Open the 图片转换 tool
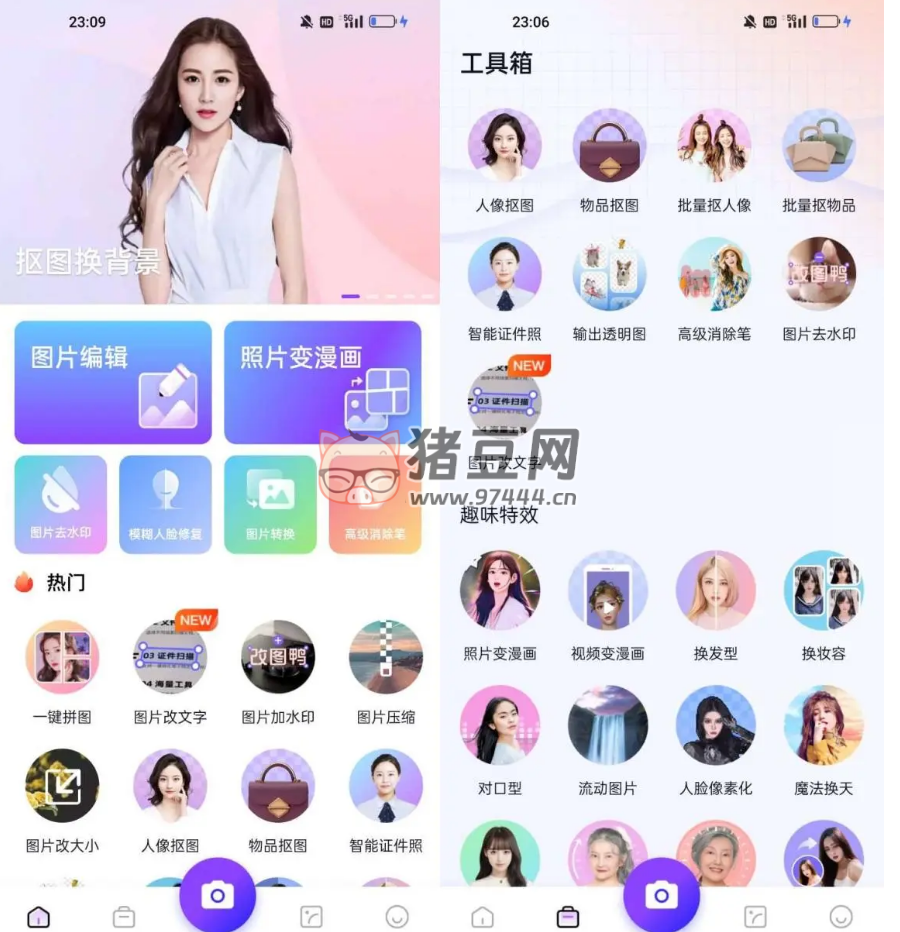Screen dimensions: 900x932 coord(270,504)
